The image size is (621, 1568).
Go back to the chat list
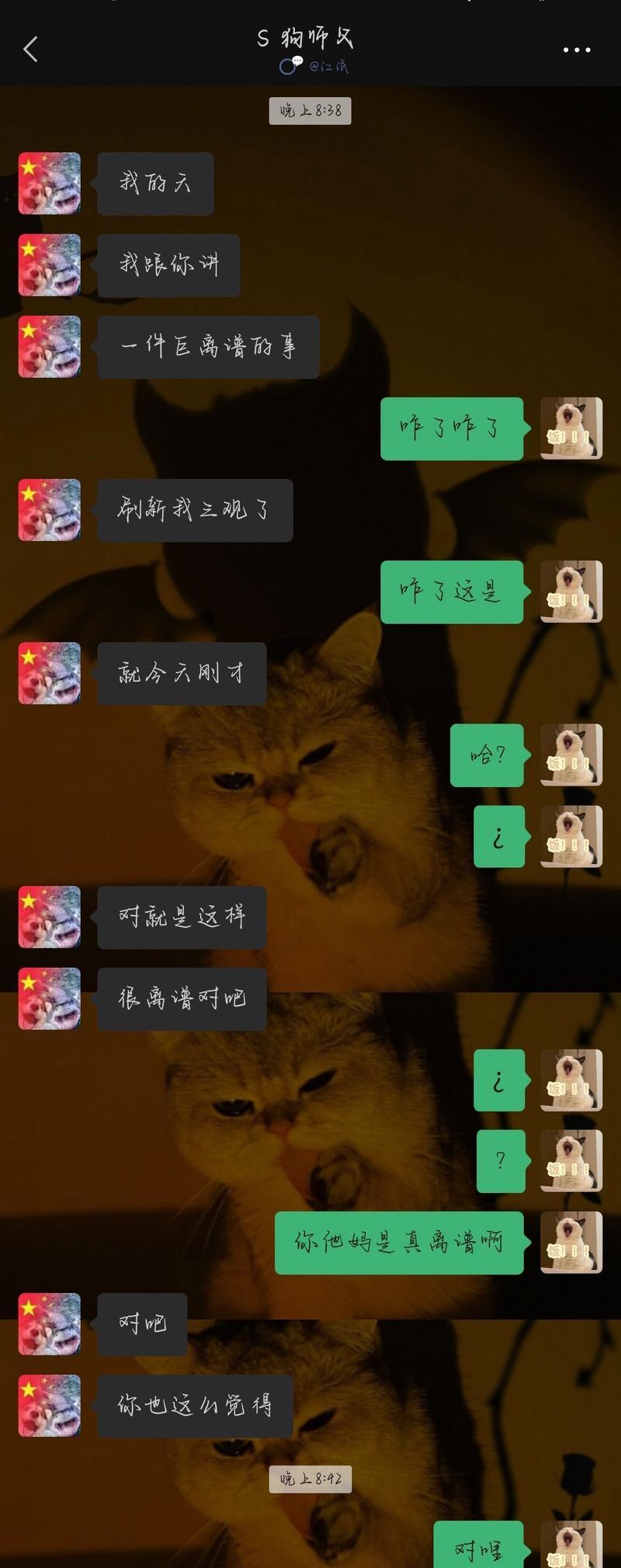tap(31, 50)
